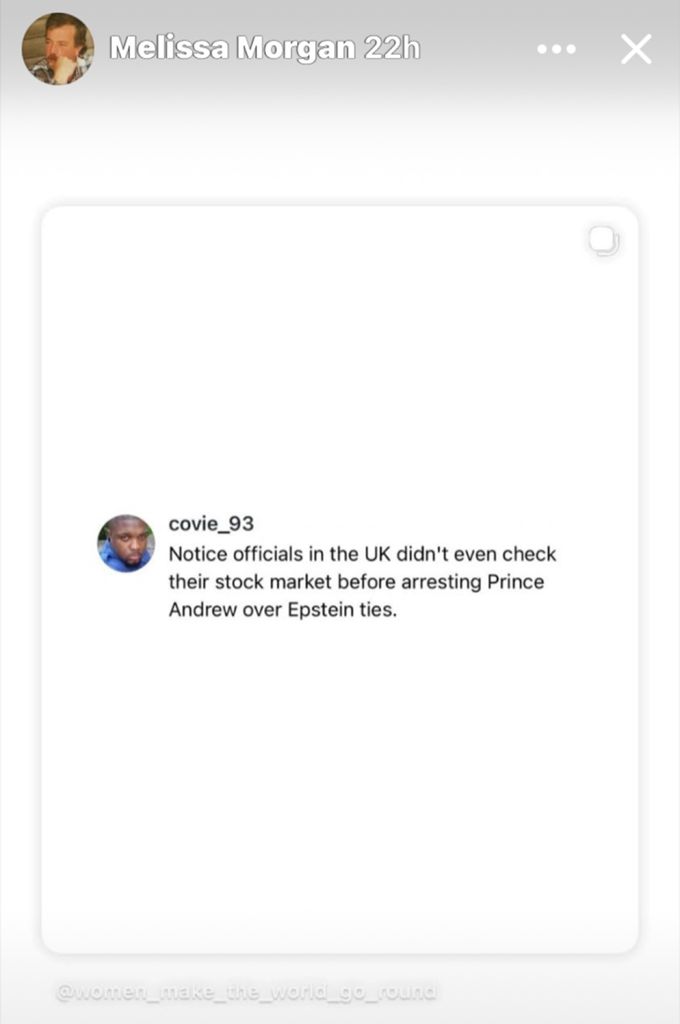
Task: Open the @women_make_the_world_go_round mention
Action: 246,992
